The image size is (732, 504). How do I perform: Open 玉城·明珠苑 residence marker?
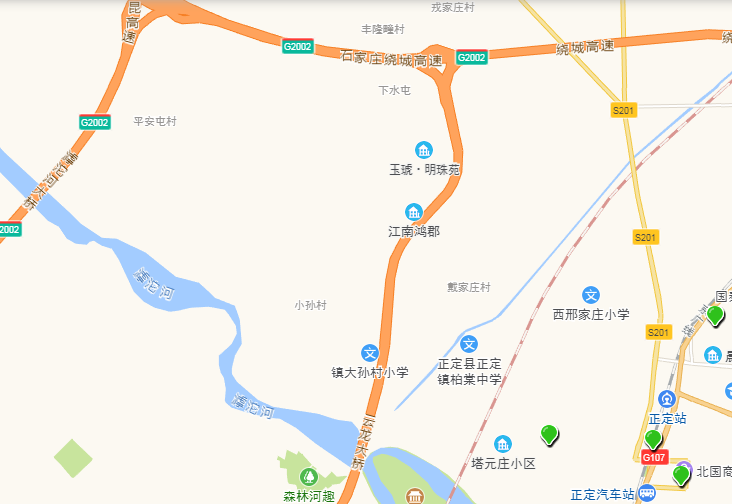tap(424, 150)
